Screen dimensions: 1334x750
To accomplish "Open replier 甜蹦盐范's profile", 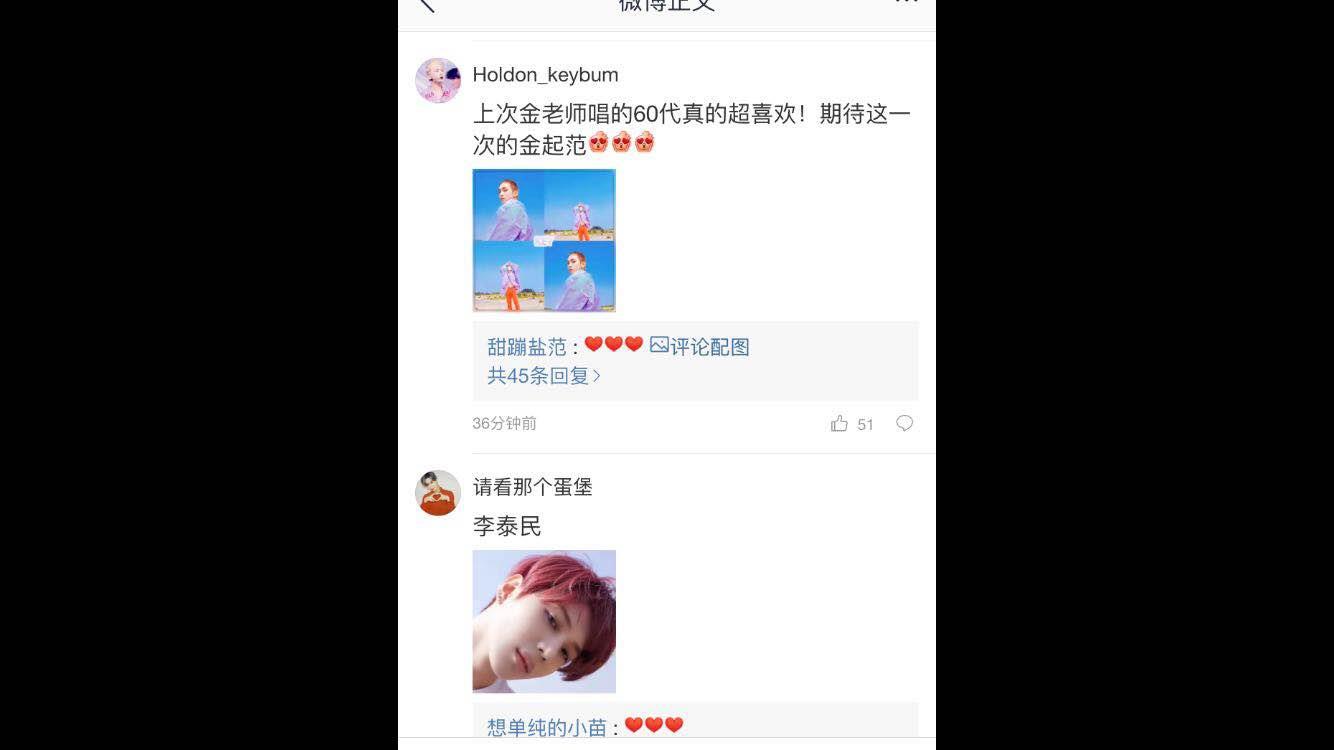I will (x=526, y=347).
